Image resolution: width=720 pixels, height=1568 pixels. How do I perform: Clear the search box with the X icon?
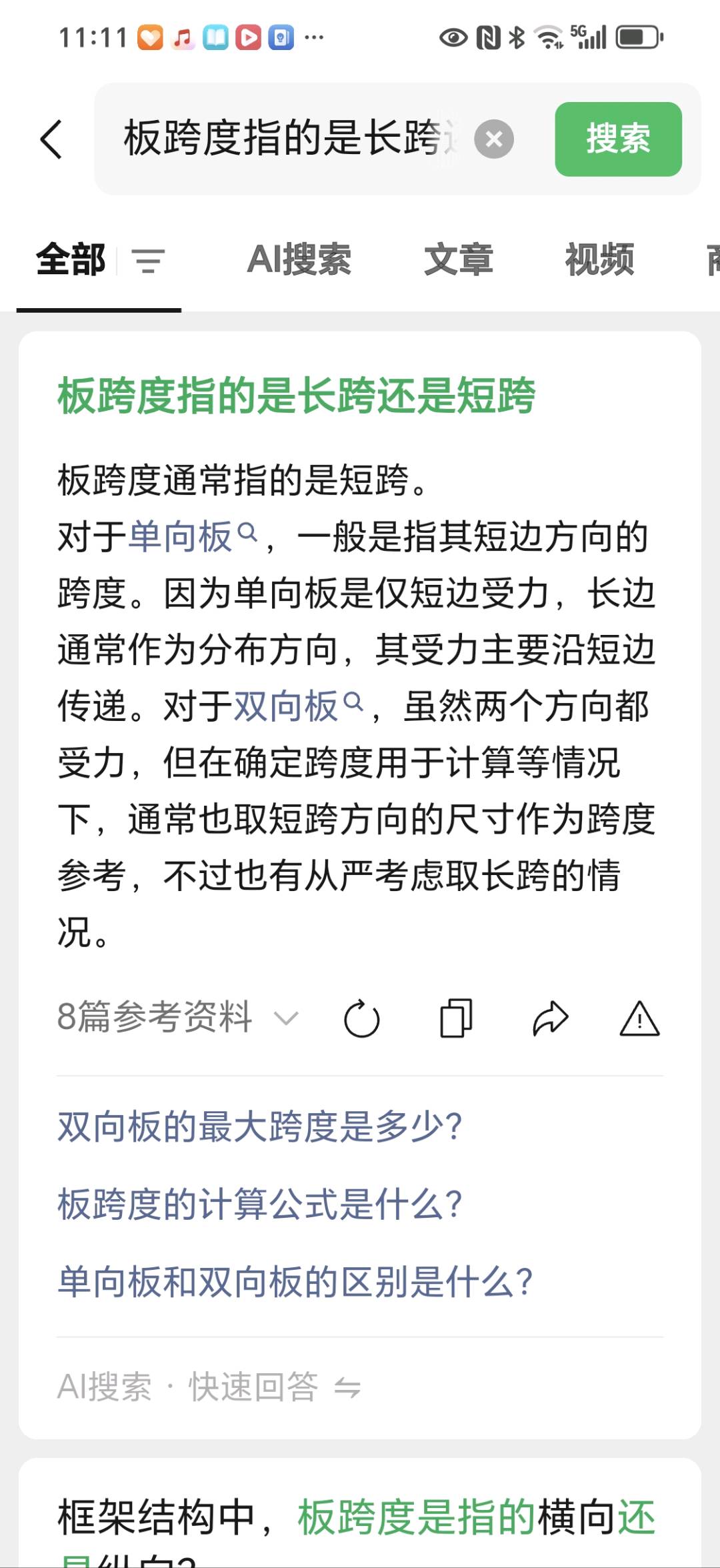click(493, 139)
